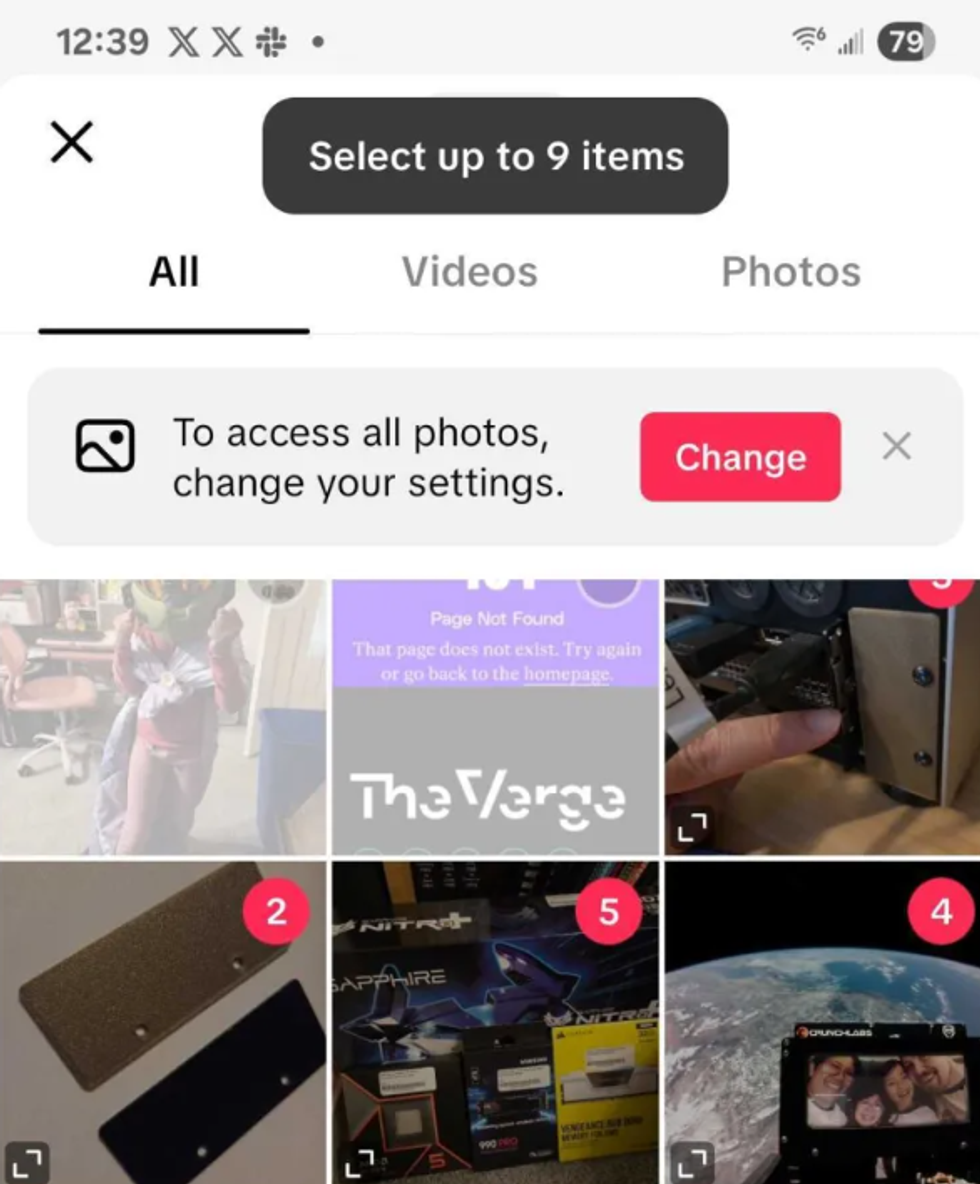The image size is (980, 1184).
Task: Select The Verge Page Not Found screenshot
Action: [495, 716]
